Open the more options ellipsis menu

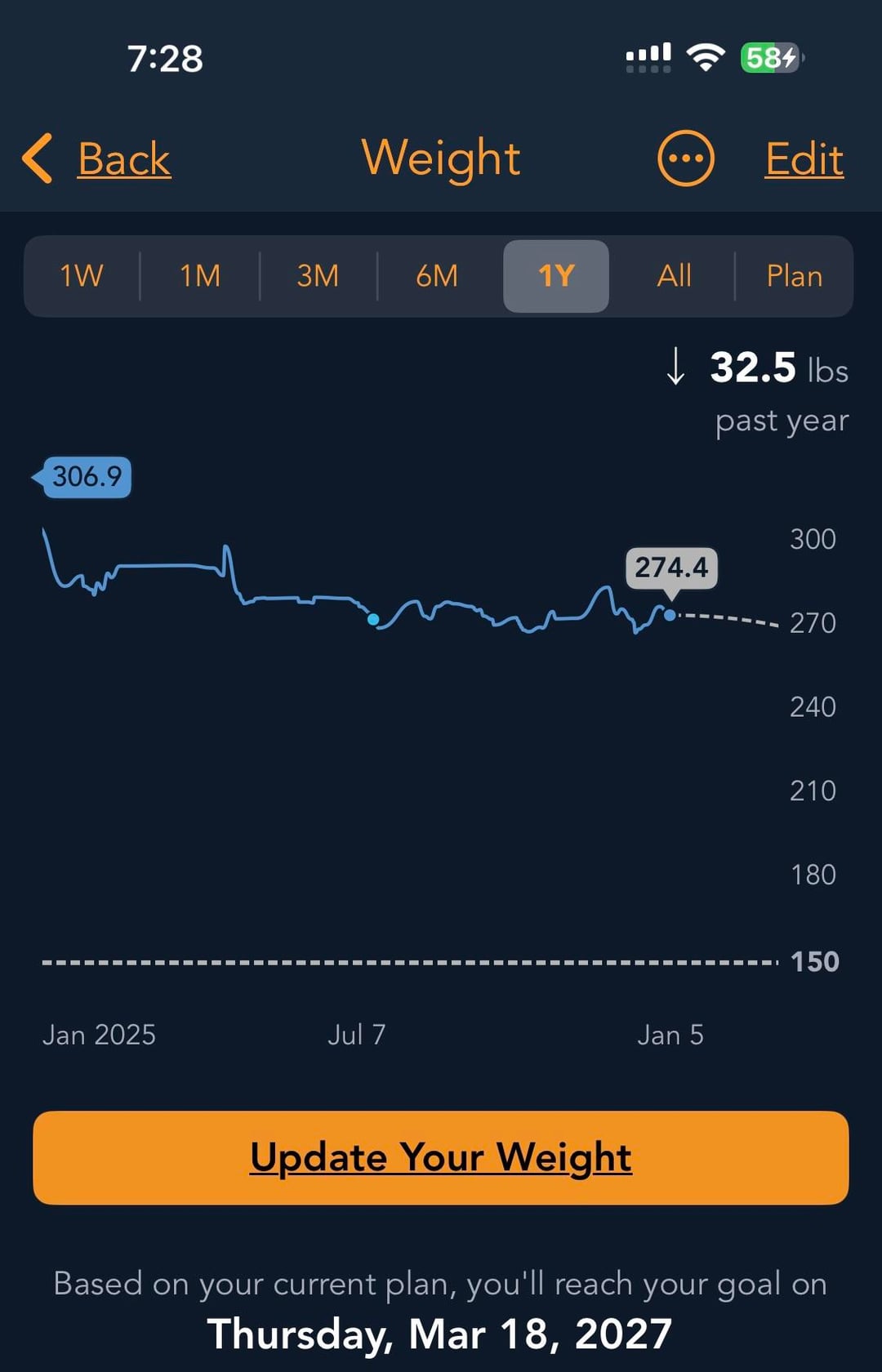coord(685,158)
